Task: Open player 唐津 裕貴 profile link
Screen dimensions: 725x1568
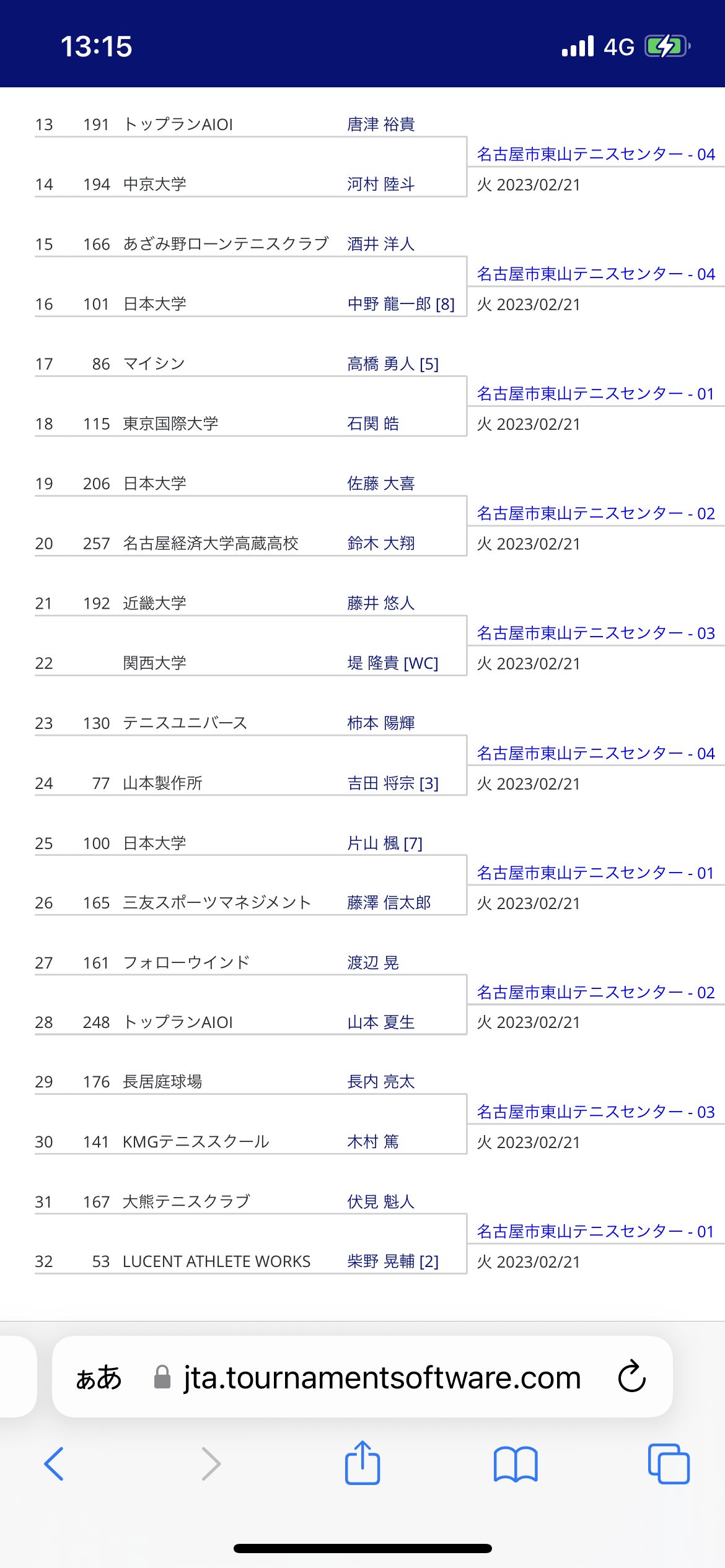Action: tap(380, 124)
